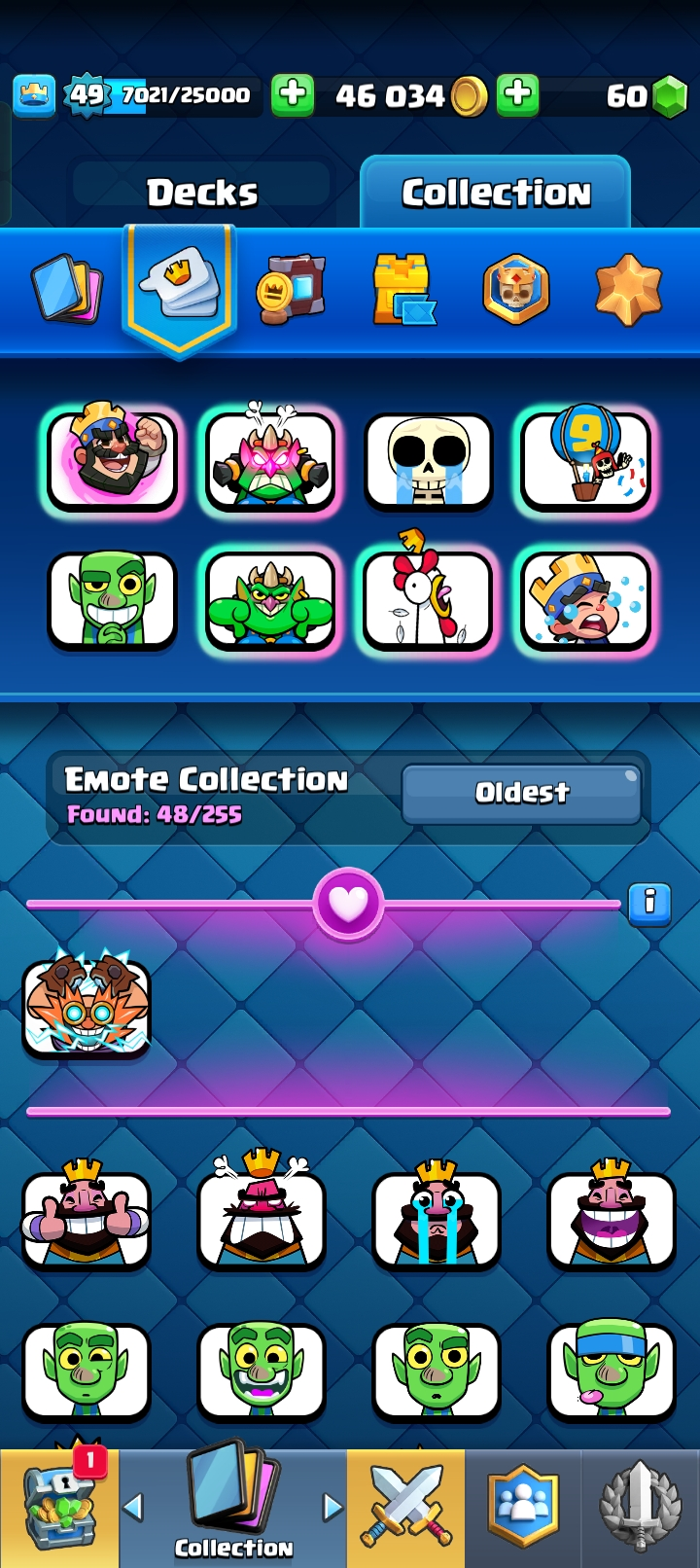Open the balloon pirate emote slot
This screenshot has height=1568, width=700.
click(586, 461)
